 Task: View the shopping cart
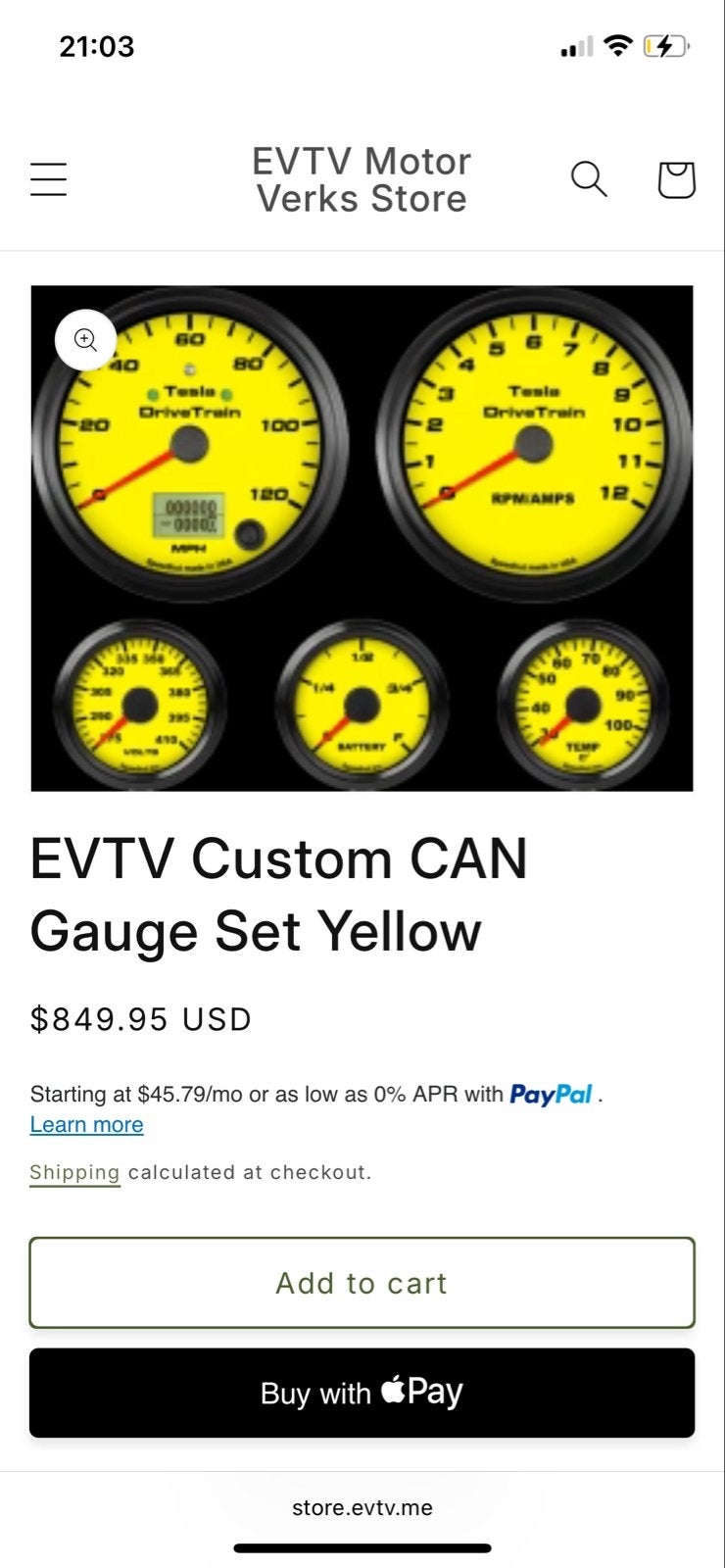(676, 179)
